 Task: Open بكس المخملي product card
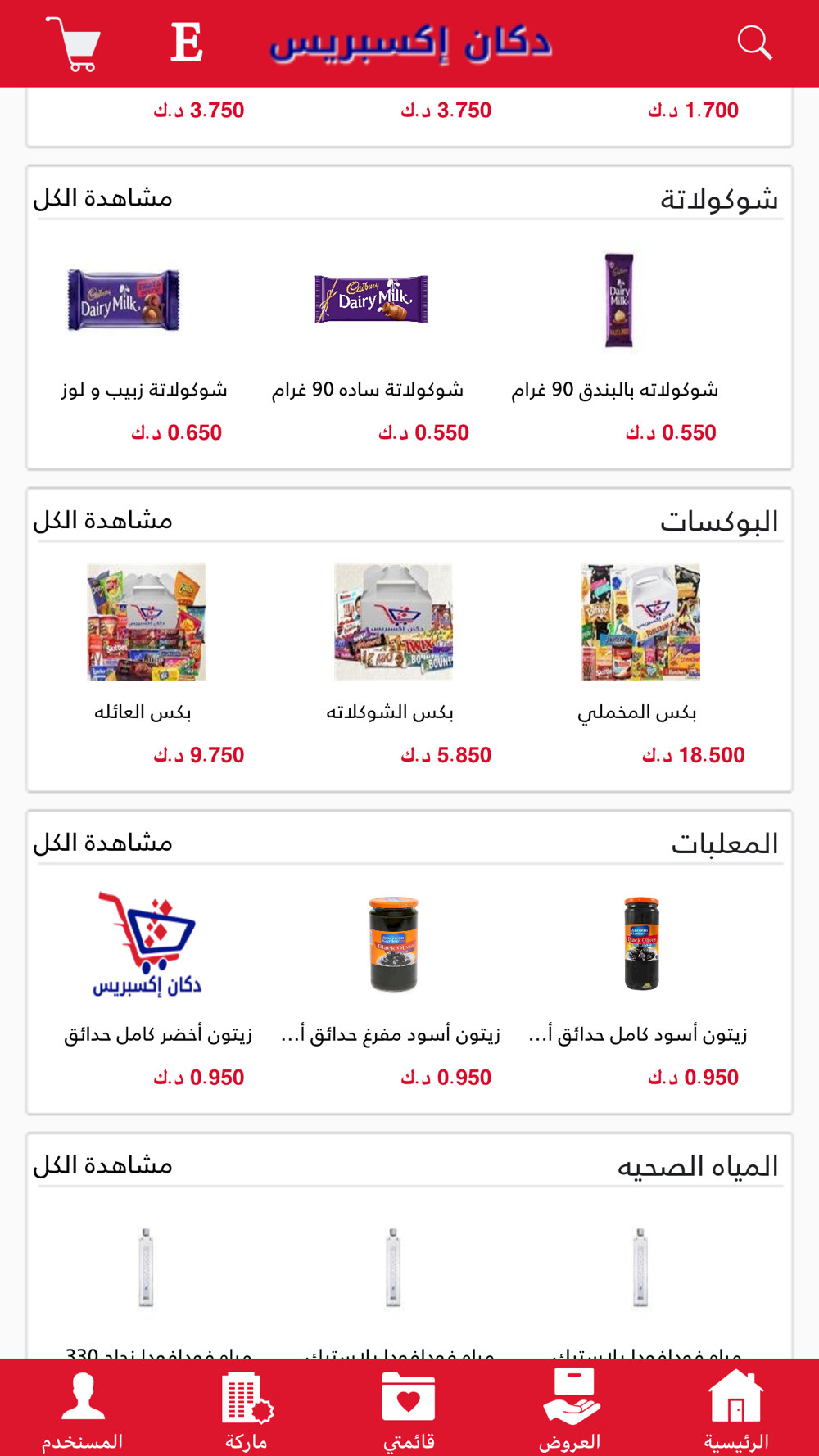pos(640,665)
